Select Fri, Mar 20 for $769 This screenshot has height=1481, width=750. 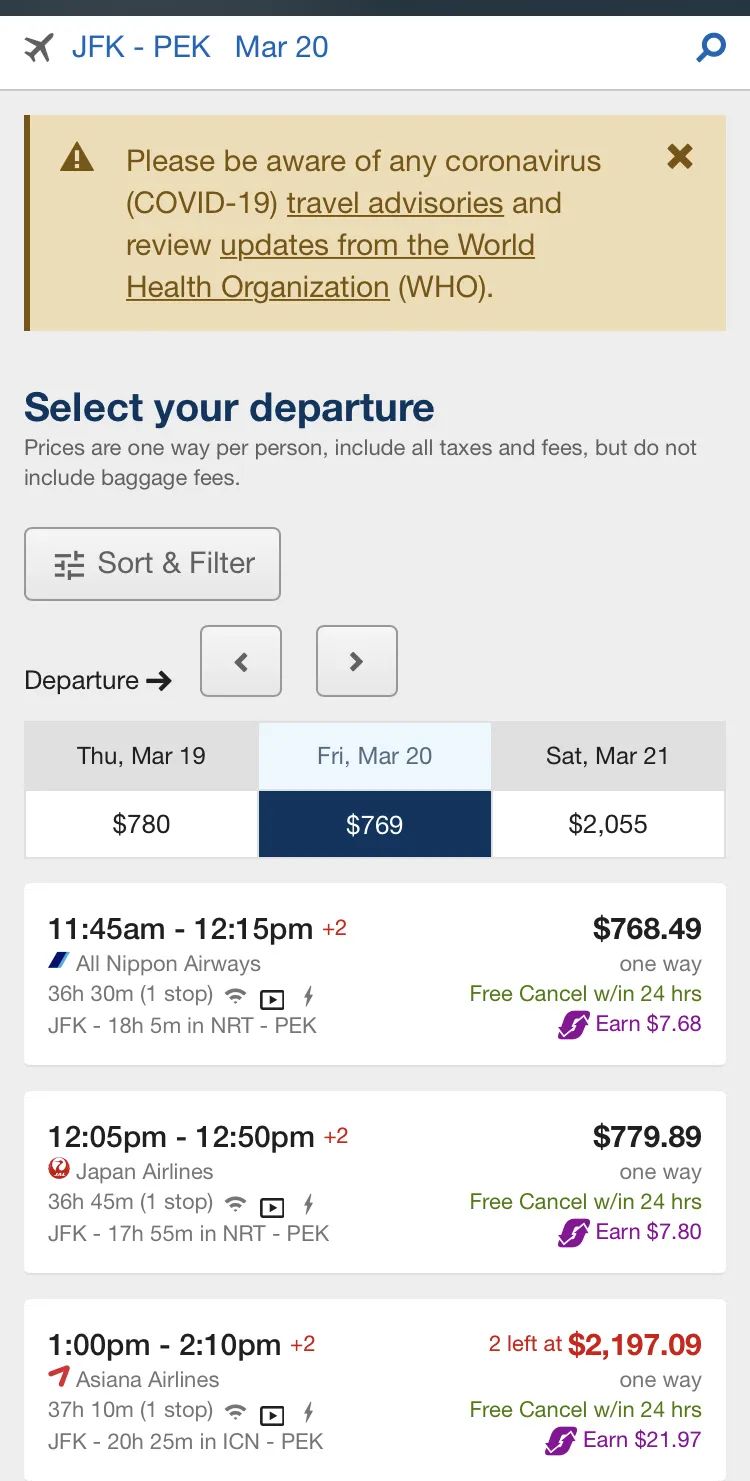click(x=375, y=790)
